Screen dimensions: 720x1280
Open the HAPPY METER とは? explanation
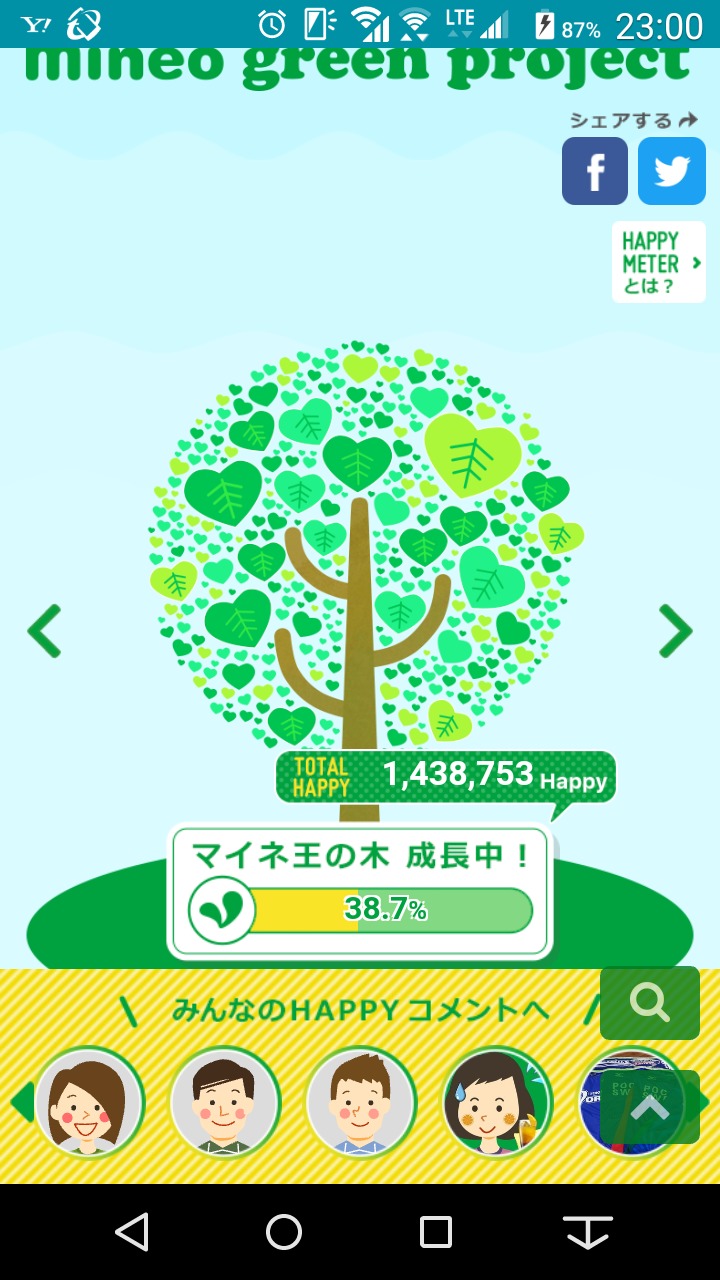[x=658, y=262]
